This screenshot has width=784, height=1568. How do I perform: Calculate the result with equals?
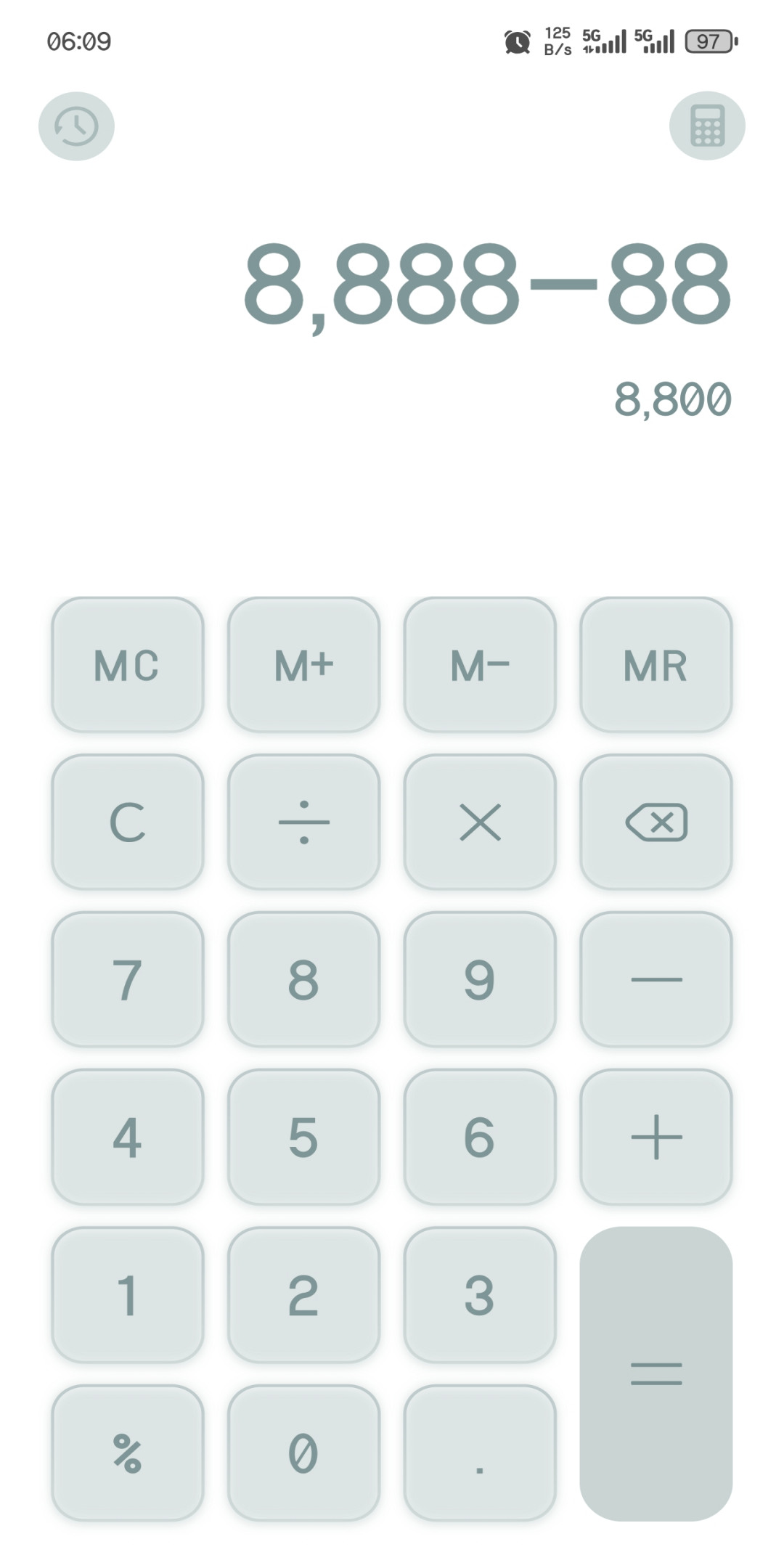point(656,1373)
